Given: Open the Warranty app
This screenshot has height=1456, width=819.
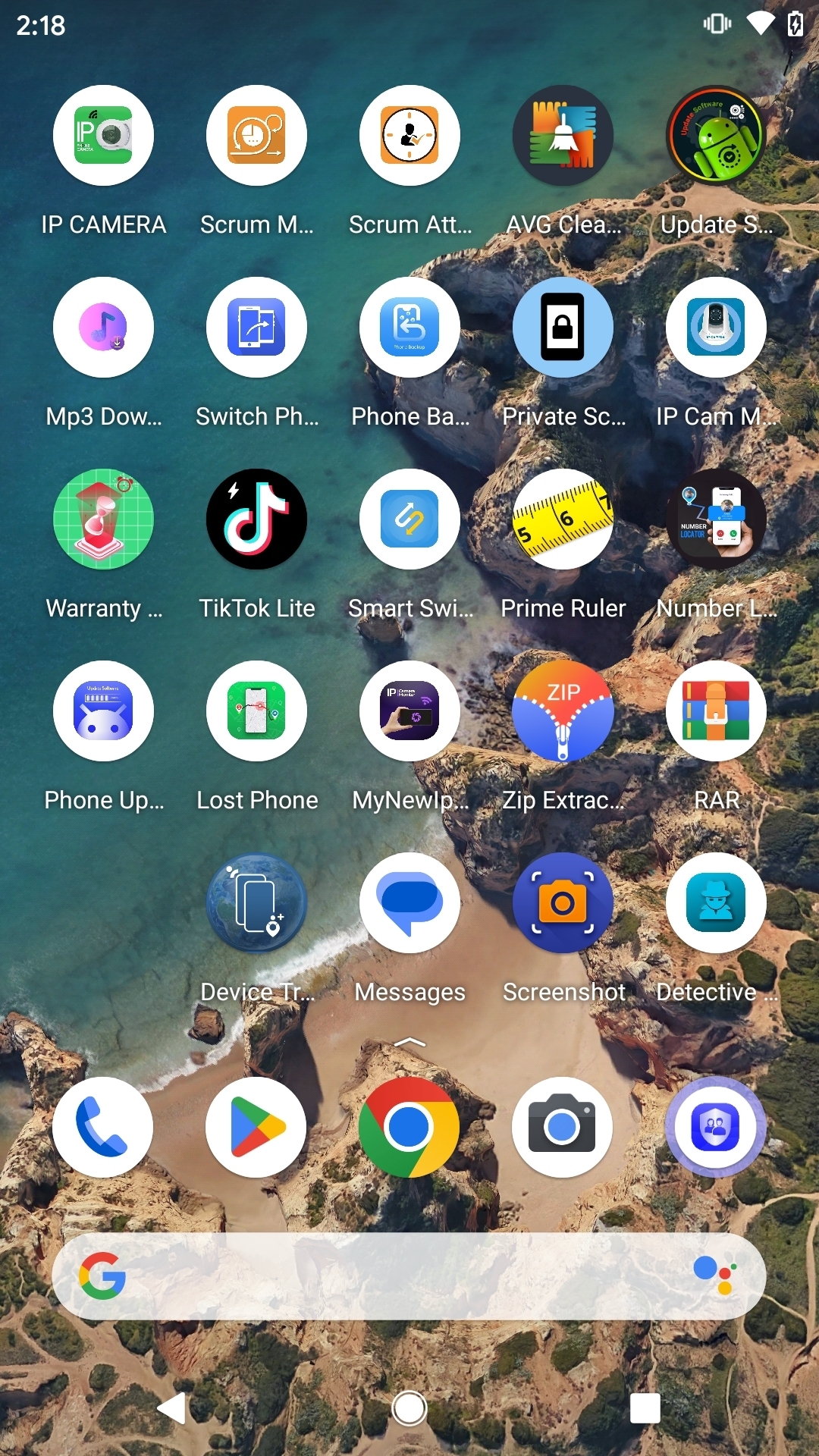Looking at the screenshot, I should pyautogui.click(x=103, y=519).
